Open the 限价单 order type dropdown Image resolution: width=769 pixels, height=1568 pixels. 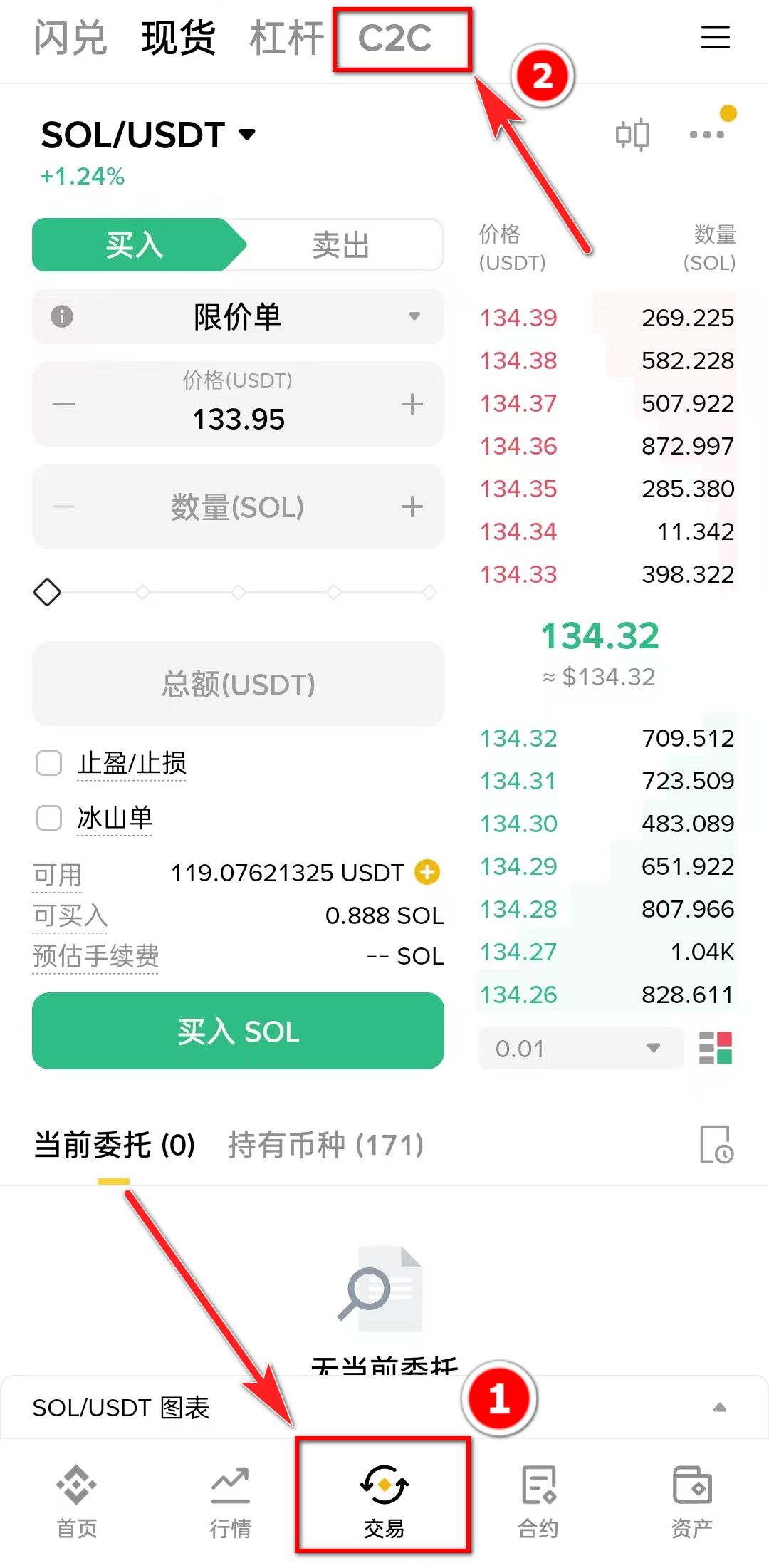(x=238, y=317)
